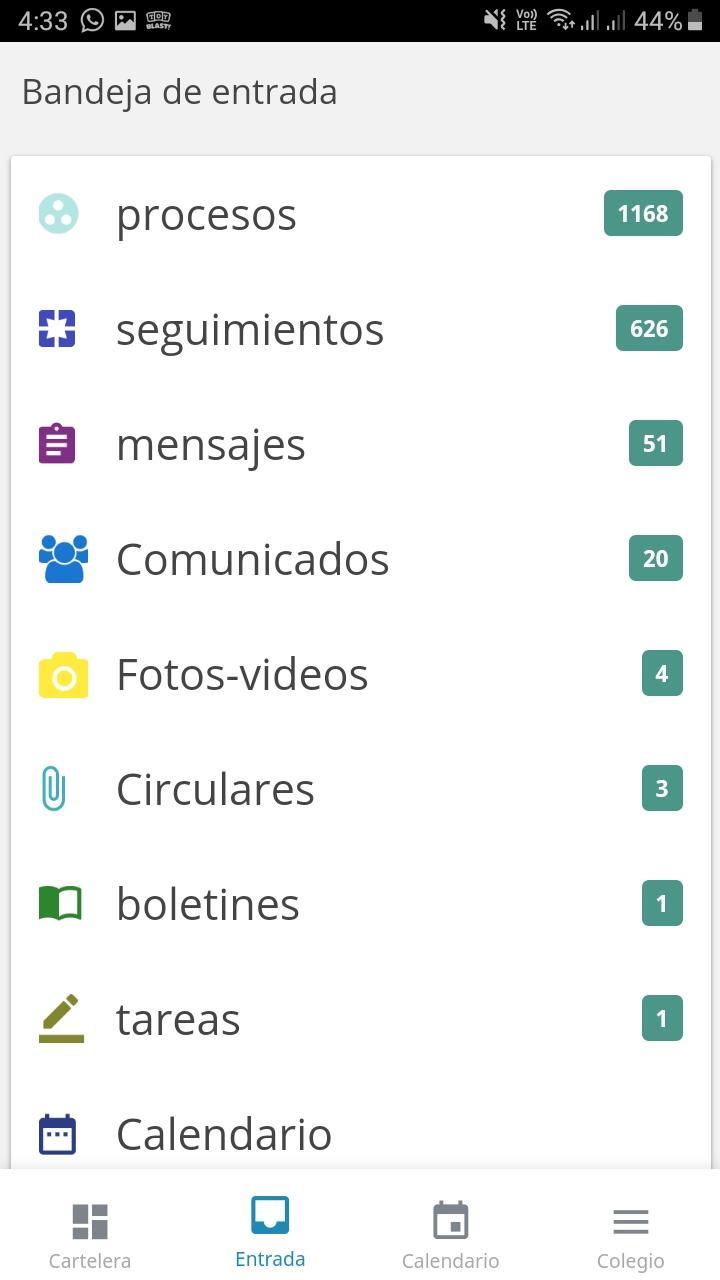
Task: Open the Colegio section
Action: [x=630, y=1232]
